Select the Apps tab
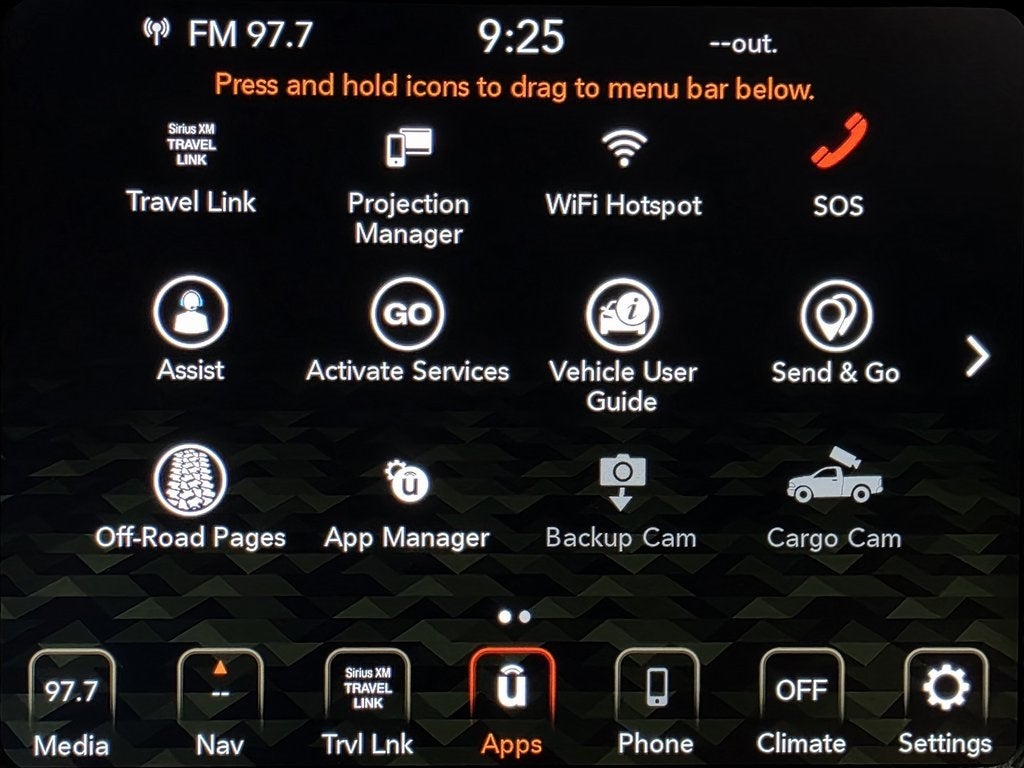 (511, 705)
